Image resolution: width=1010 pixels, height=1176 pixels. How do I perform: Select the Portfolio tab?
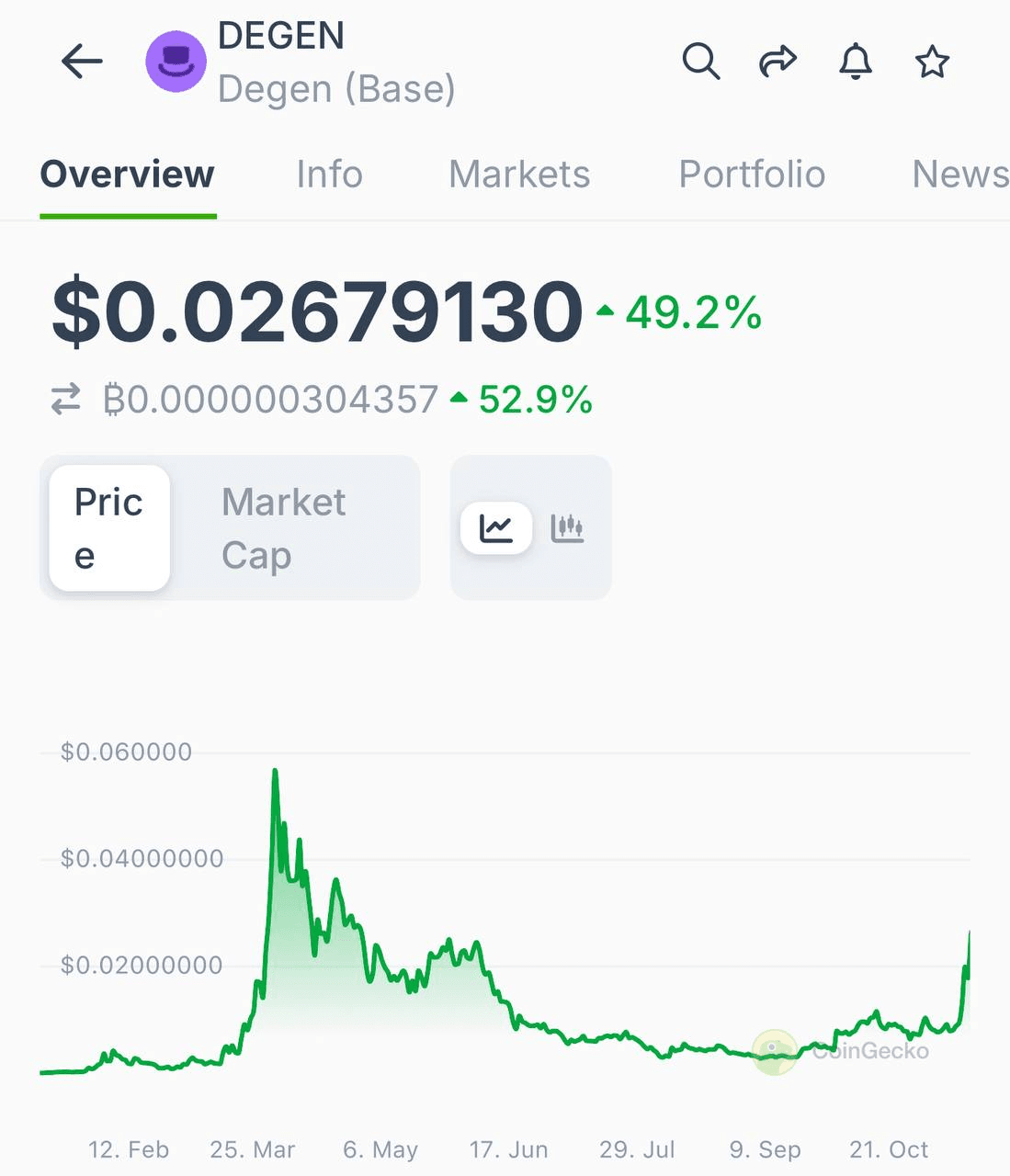(752, 175)
